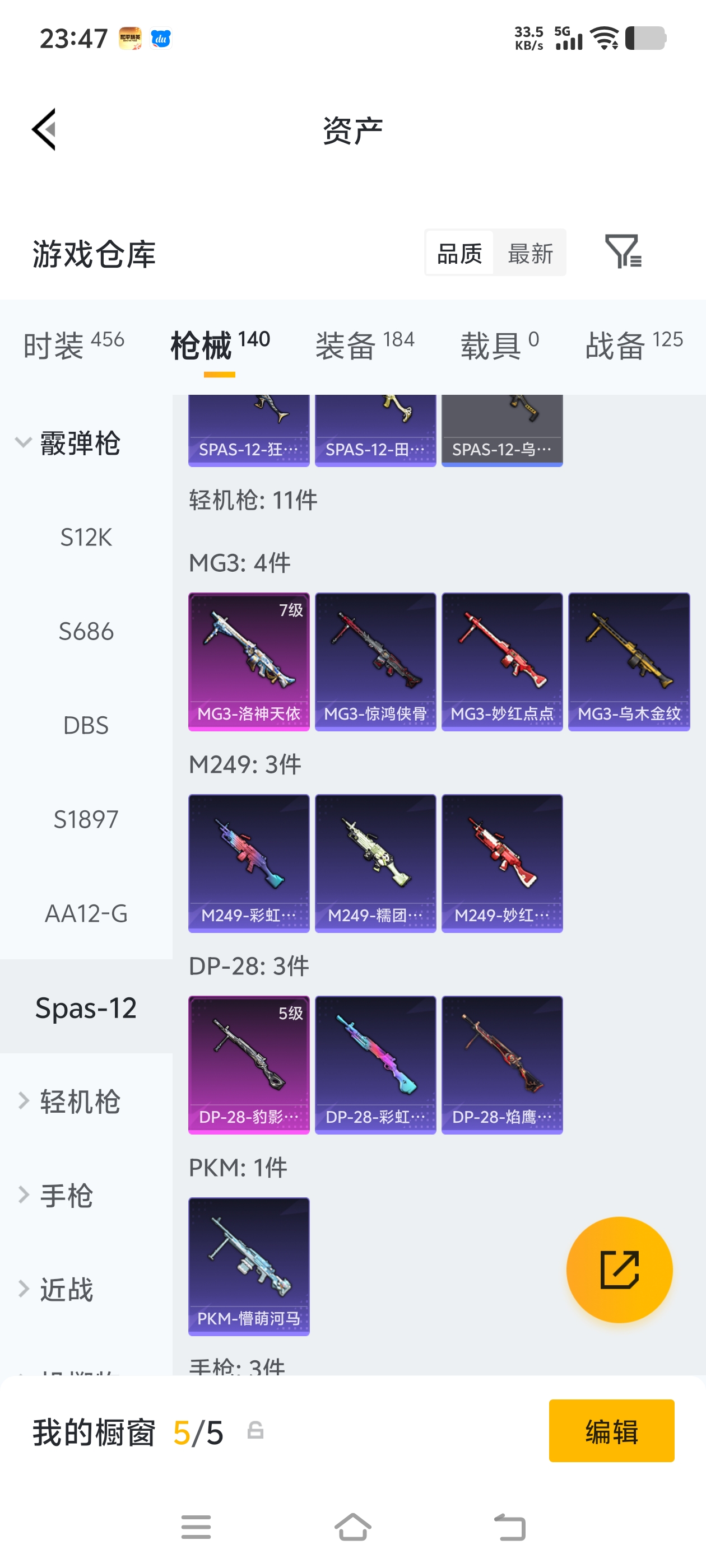The image size is (706, 1568).
Task: Switch to the 载具 tab
Action: pos(499,345)
